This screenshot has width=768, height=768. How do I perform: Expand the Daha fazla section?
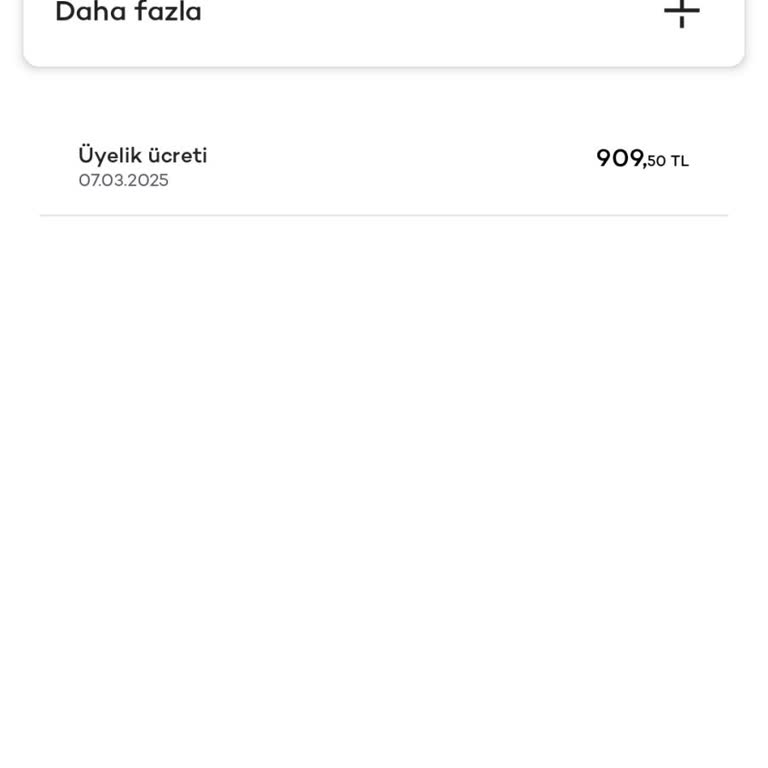(x=681, y=12)
